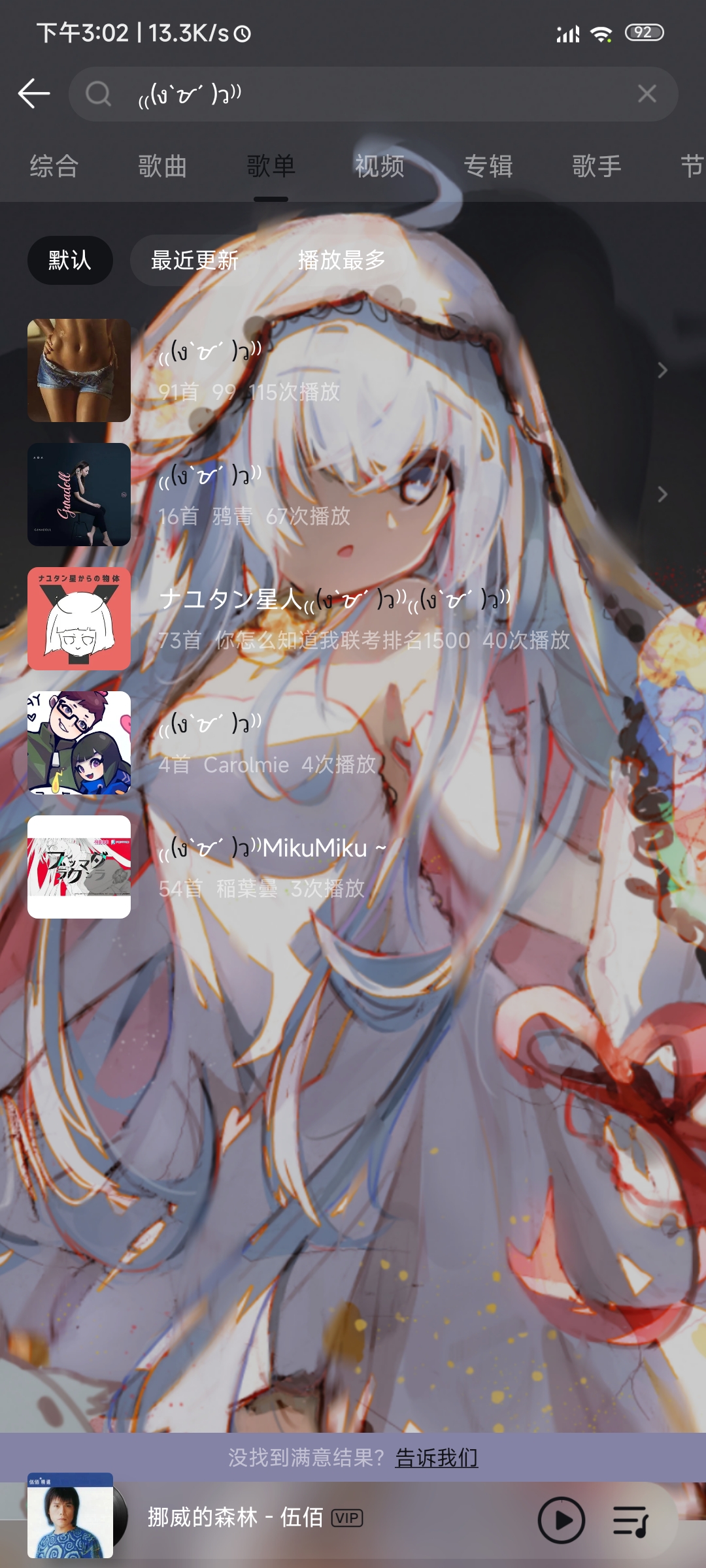706x1568 pixels.
Task: Open the current play queue
Action: click(x=630, y=1520)
